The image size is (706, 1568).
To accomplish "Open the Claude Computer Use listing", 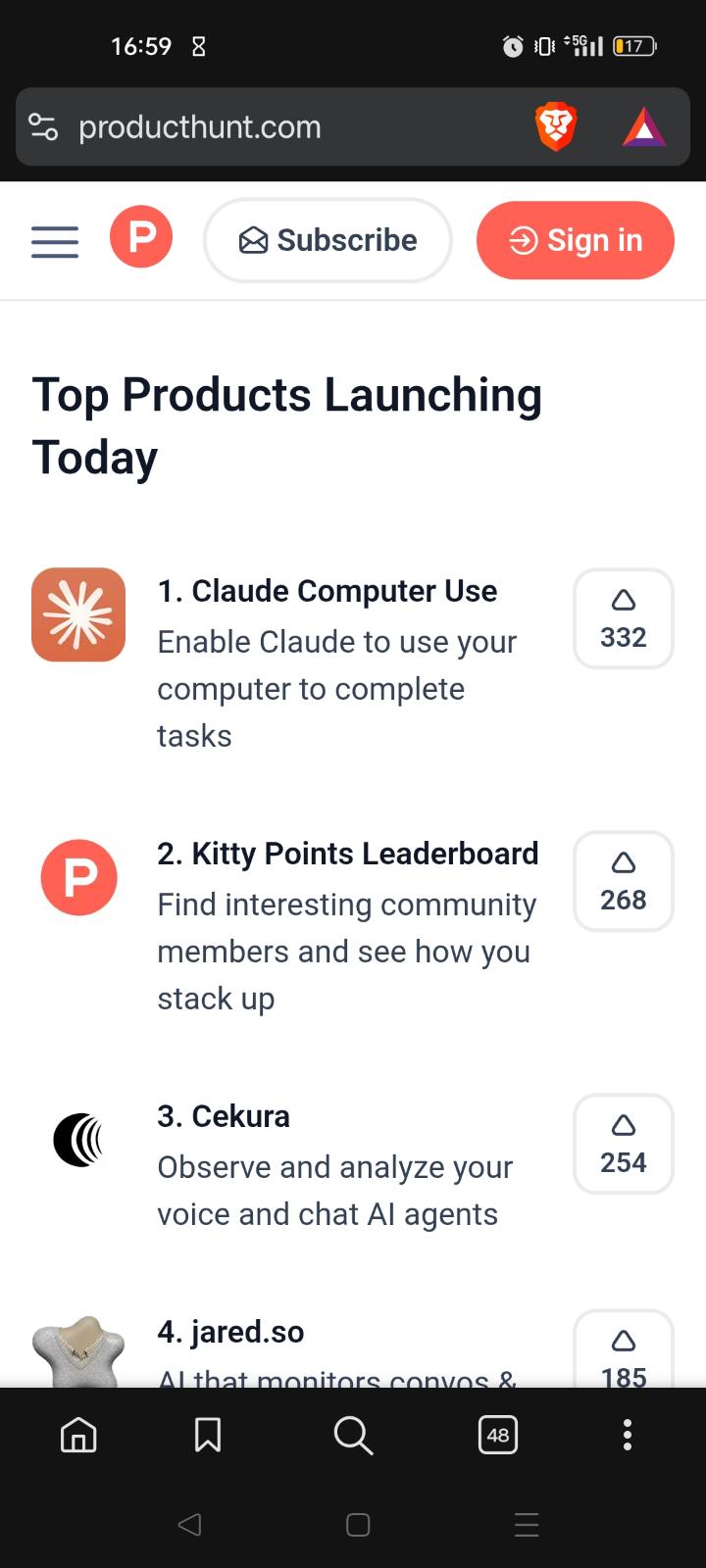I will point(327,592).
